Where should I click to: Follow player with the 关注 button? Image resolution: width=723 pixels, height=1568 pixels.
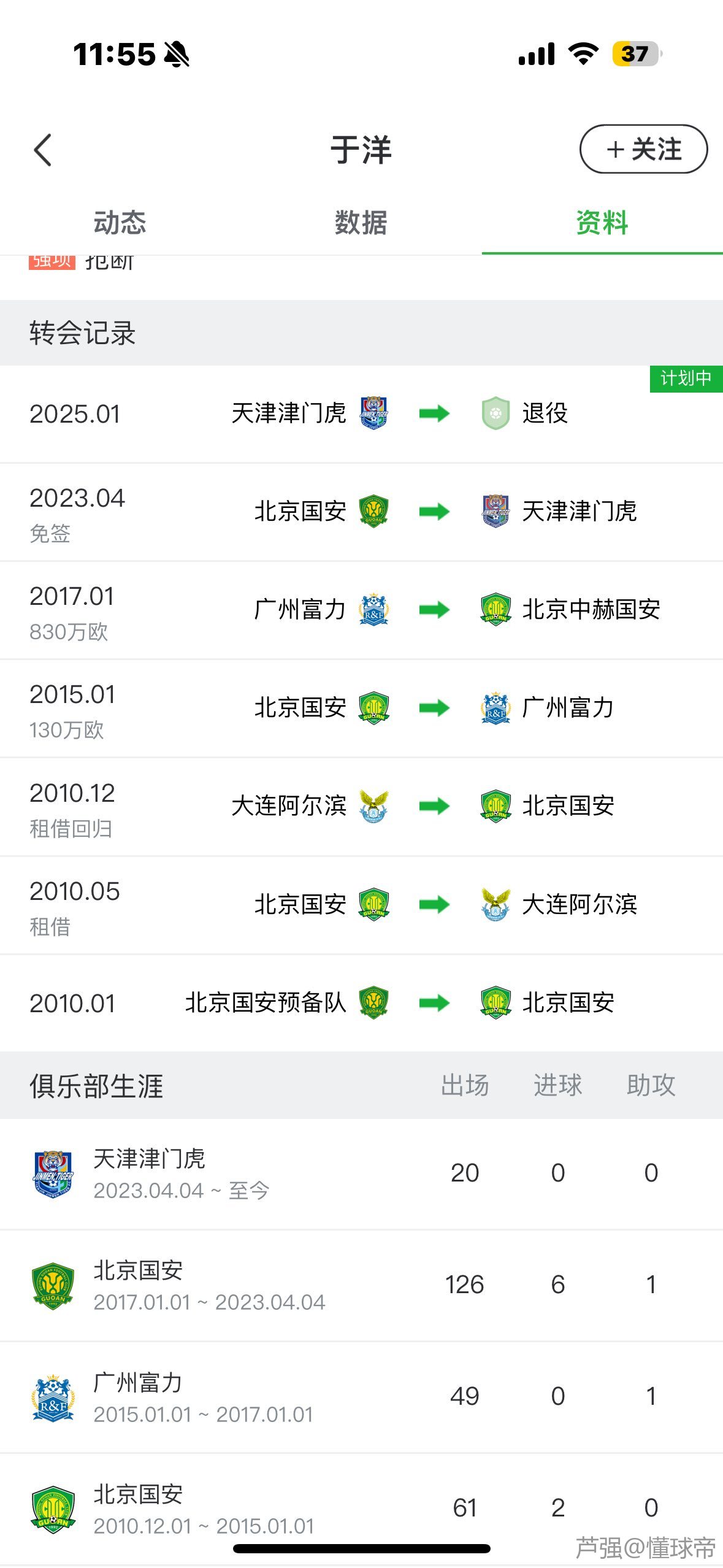coord(643,149)
